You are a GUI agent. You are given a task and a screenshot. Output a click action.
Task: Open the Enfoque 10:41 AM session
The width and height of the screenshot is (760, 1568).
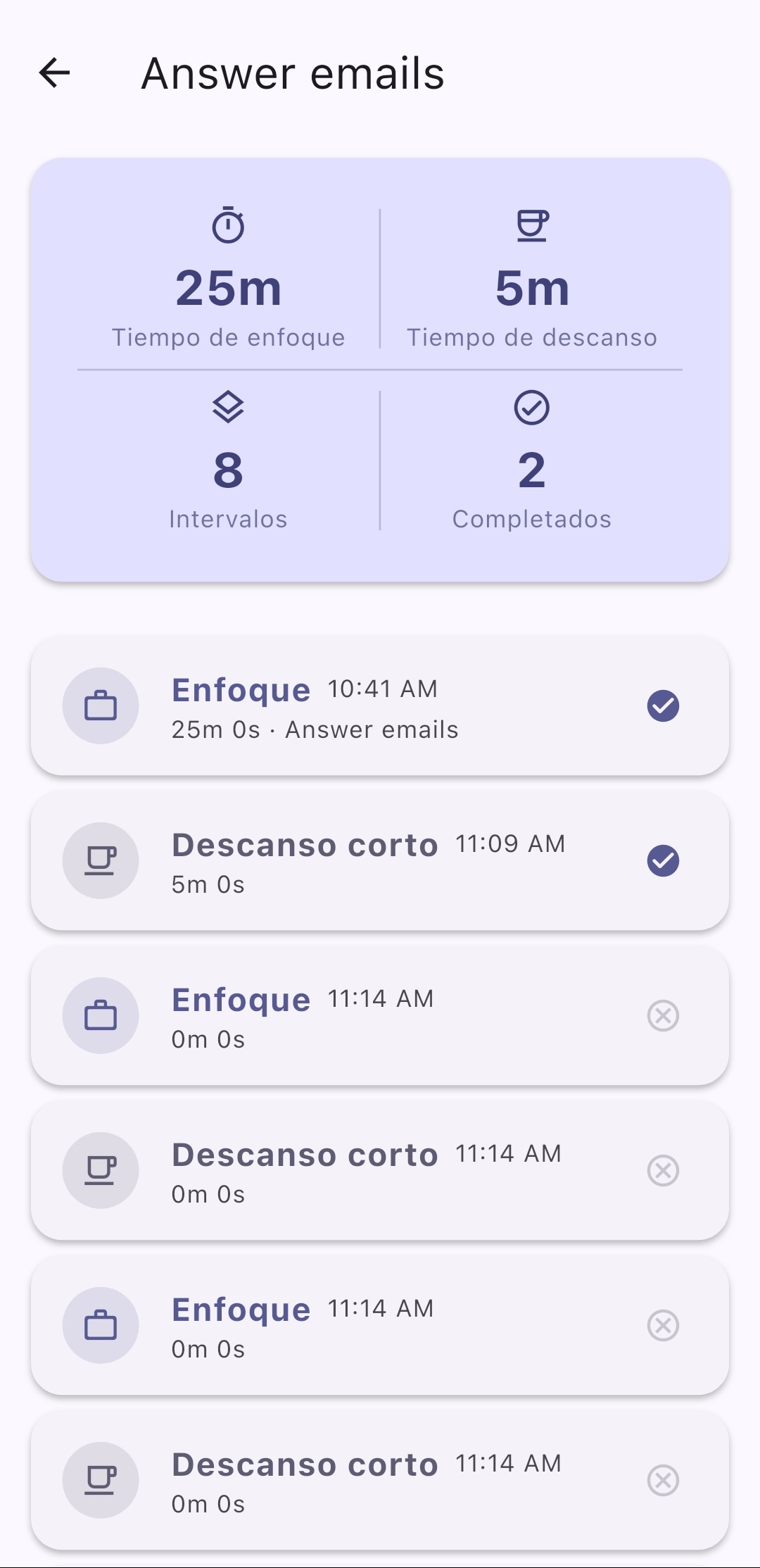click(380, 706)
